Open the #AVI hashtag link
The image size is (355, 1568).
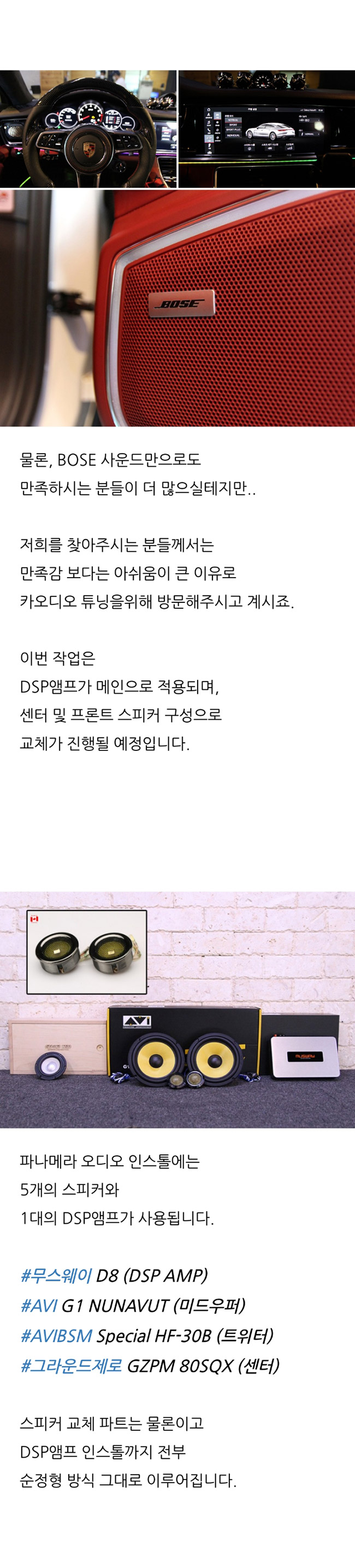[39, 1305]
